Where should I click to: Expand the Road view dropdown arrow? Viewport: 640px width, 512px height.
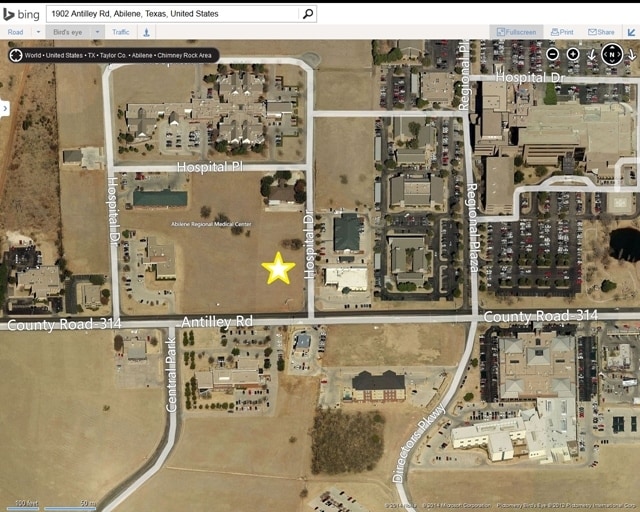(x=38, y=32)
